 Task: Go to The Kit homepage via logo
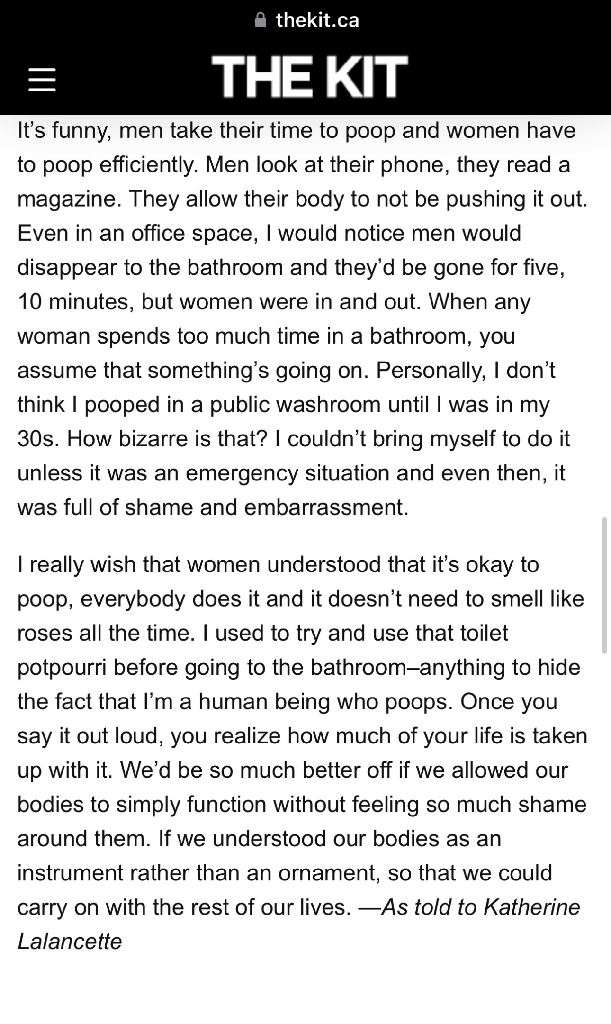point(309,76)
